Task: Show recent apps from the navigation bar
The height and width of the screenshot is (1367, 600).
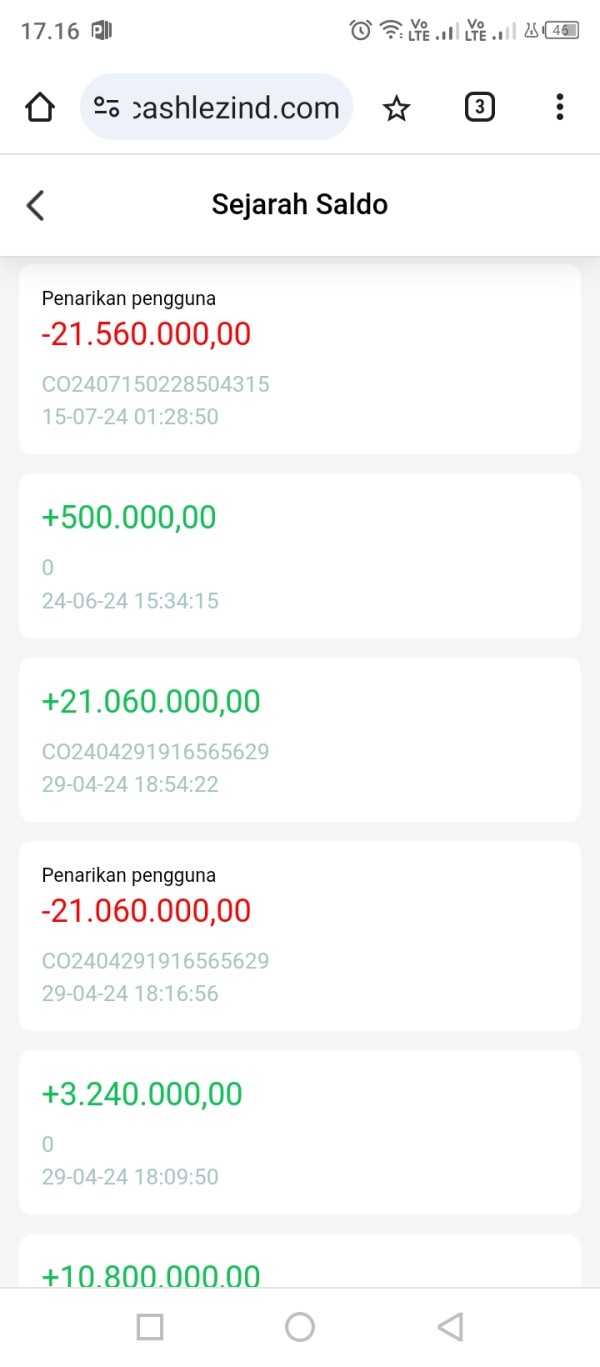Action: click(150, 1327)
